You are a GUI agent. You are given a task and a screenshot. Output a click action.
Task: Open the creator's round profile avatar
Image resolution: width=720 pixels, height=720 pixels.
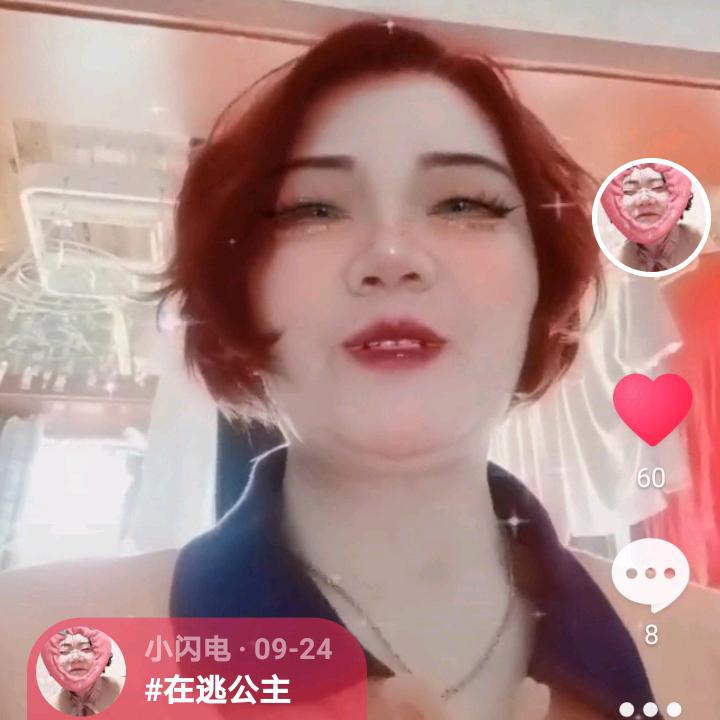[x=651, y=217]
